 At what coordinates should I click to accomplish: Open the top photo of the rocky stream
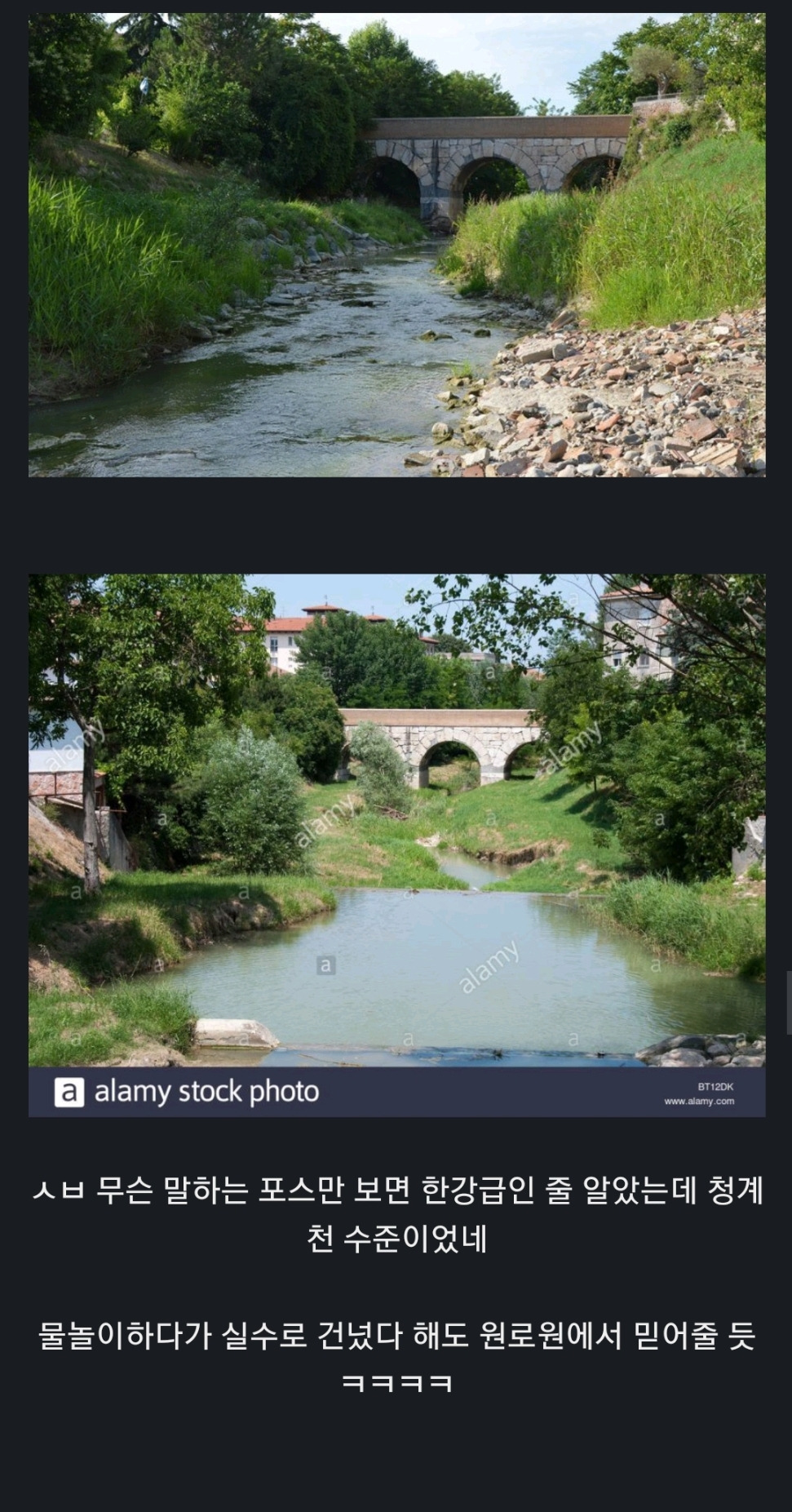tap(396, 245)
